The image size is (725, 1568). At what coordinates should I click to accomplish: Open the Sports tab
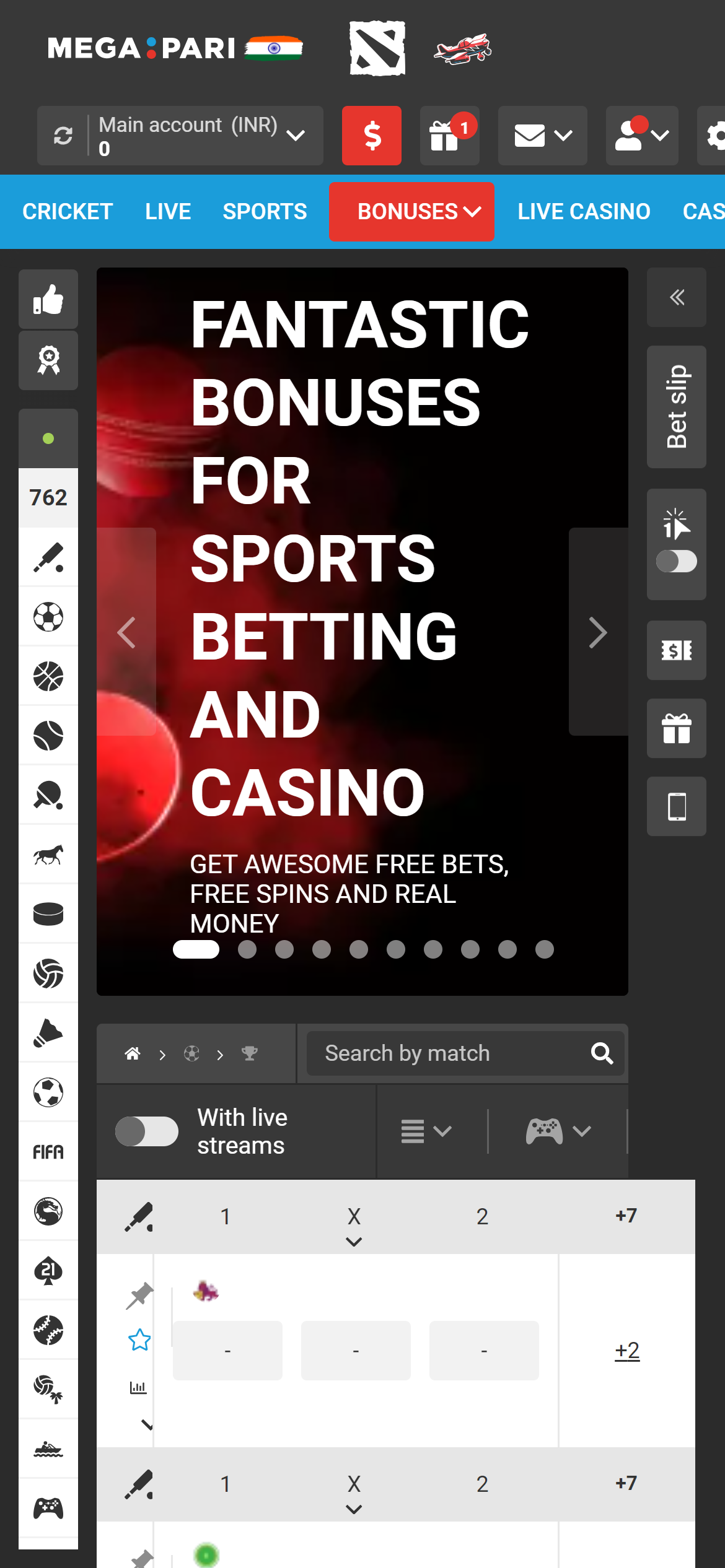coord(265,212)
